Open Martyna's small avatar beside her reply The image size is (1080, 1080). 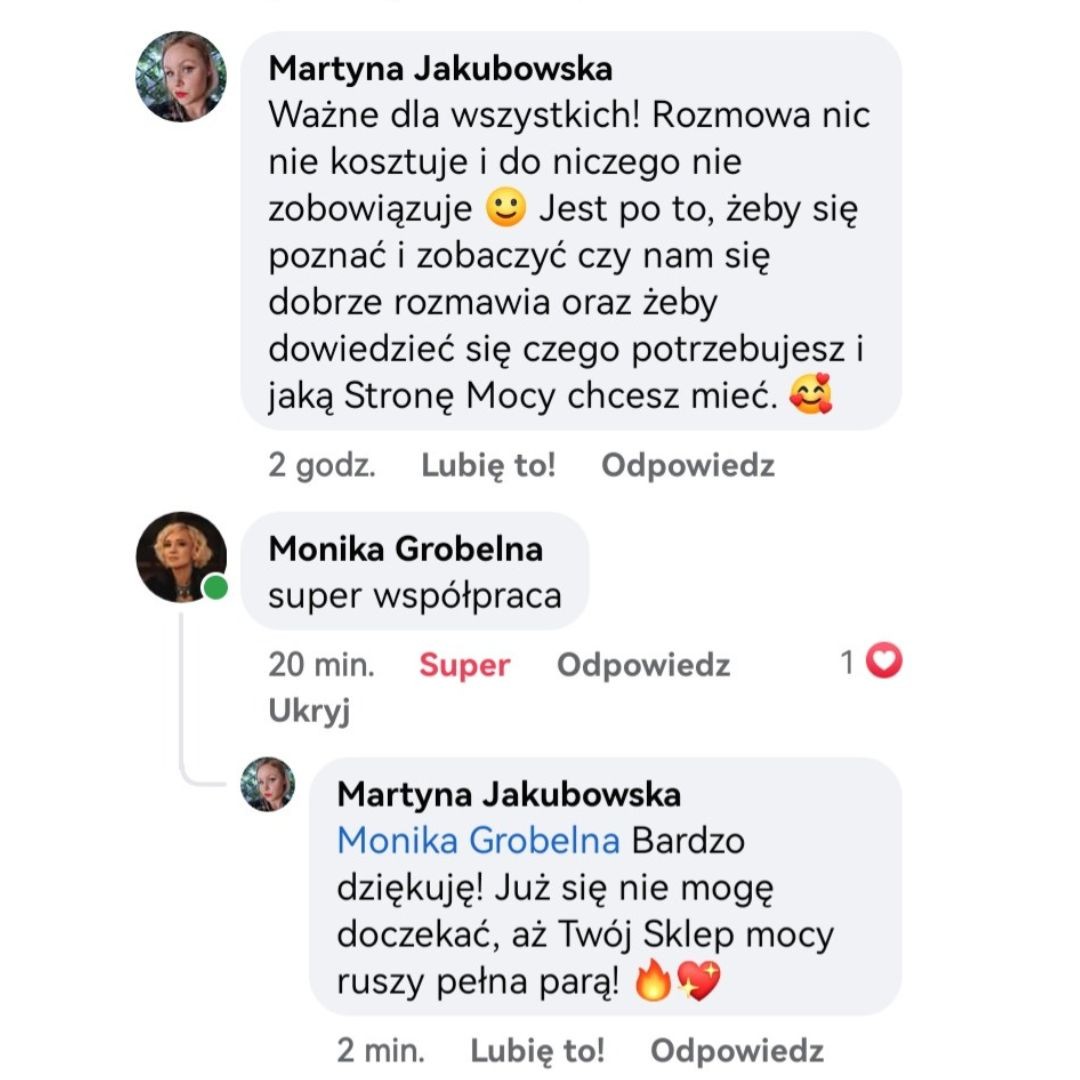269,783
